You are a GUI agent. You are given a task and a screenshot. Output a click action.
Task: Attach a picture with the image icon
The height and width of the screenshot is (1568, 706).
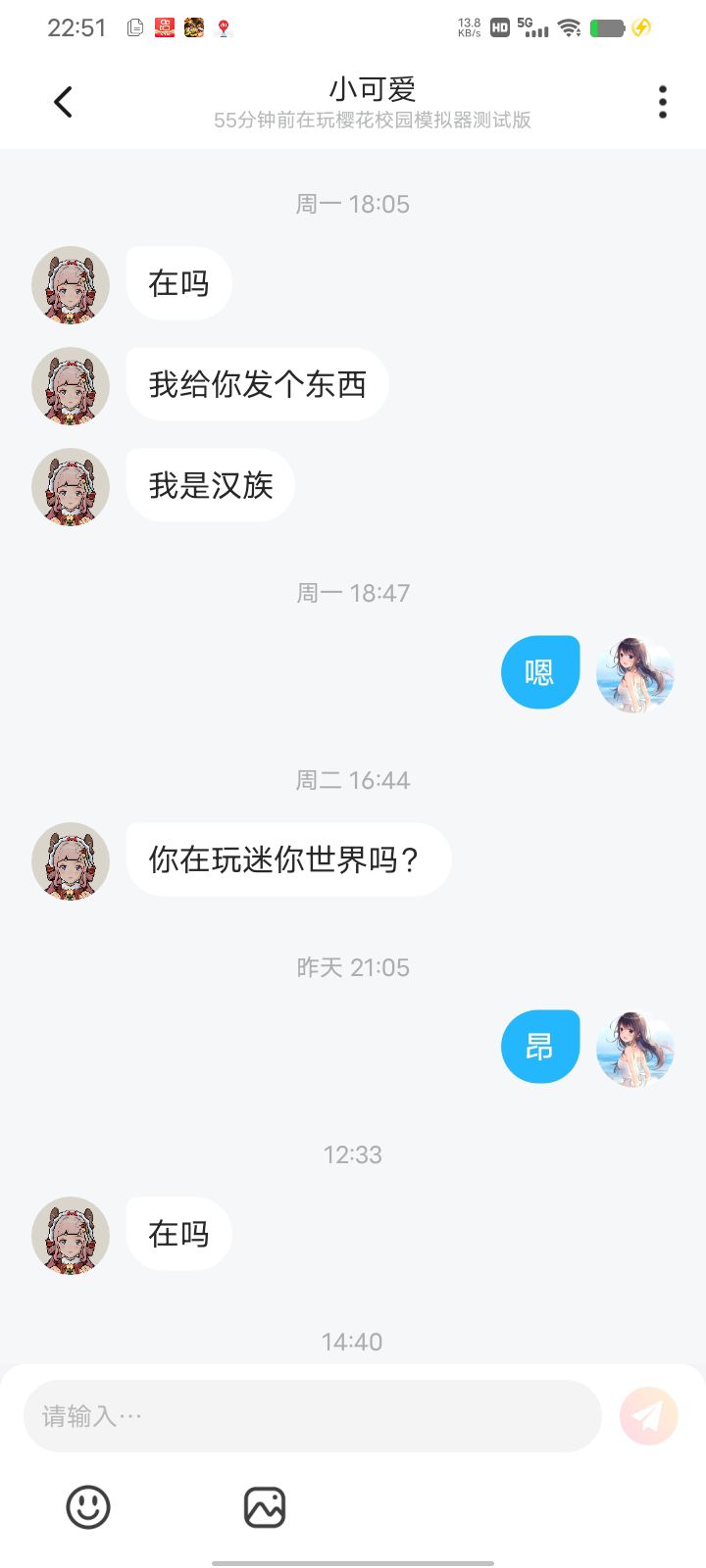(x=264, y=1507)
